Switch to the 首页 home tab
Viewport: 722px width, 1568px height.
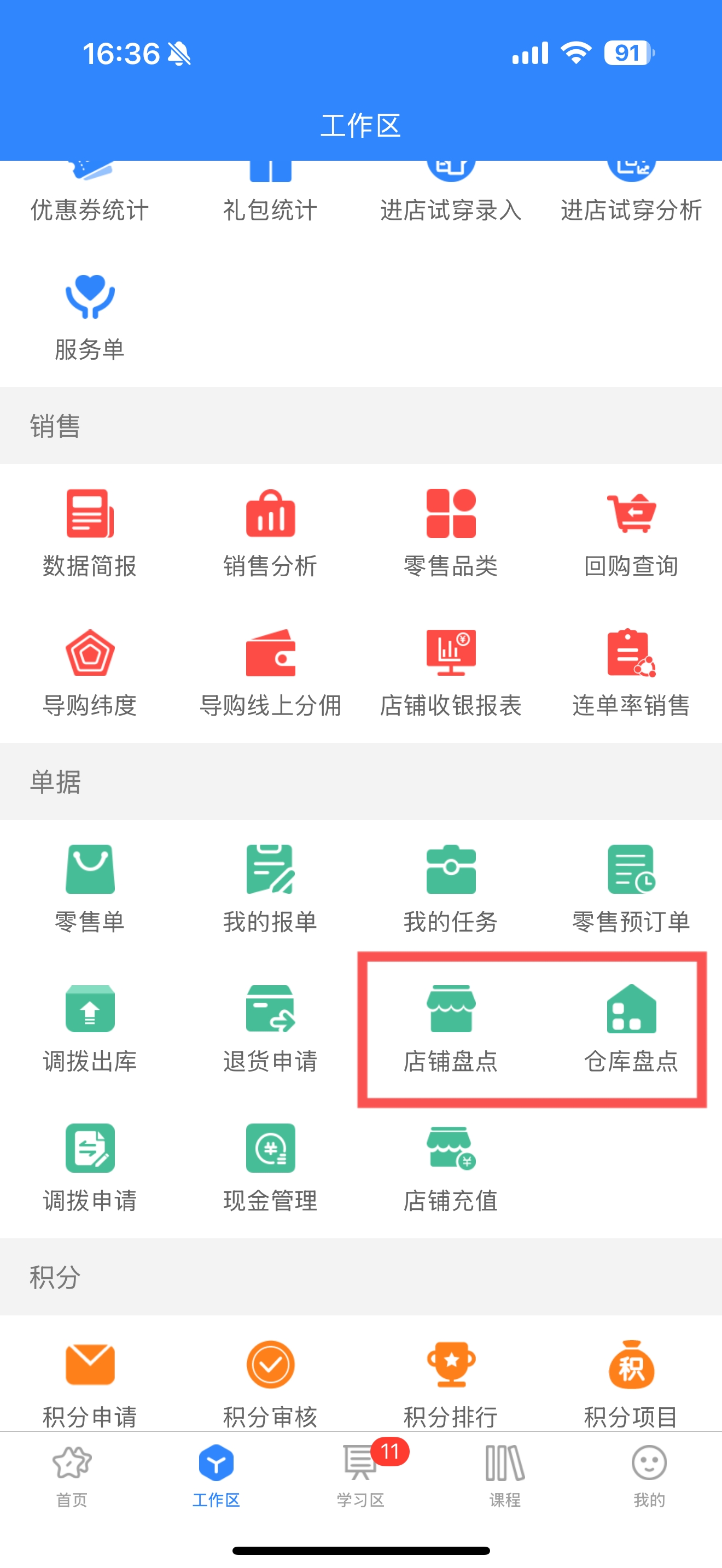point(72,1476)
